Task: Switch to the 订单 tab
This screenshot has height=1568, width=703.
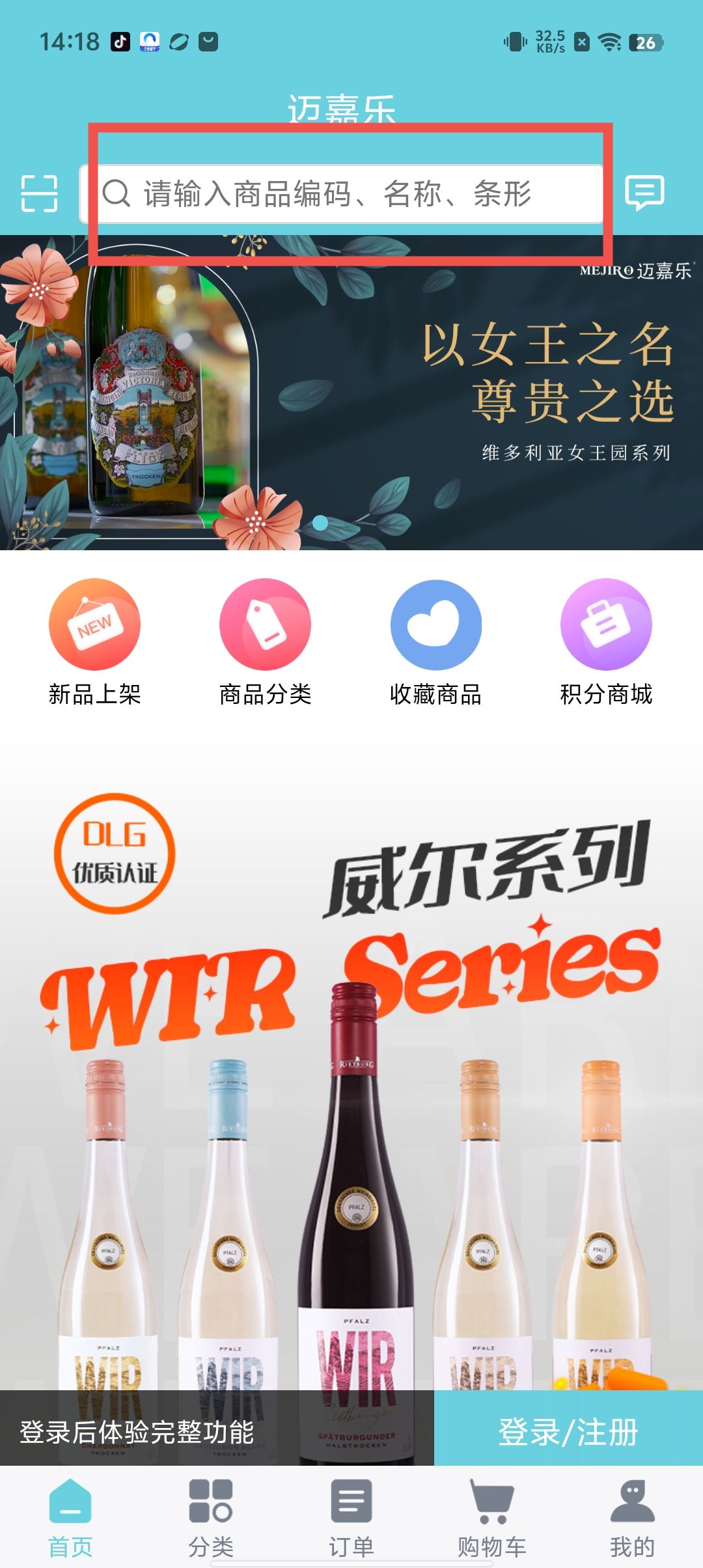Action: (x=351, y=1517)
